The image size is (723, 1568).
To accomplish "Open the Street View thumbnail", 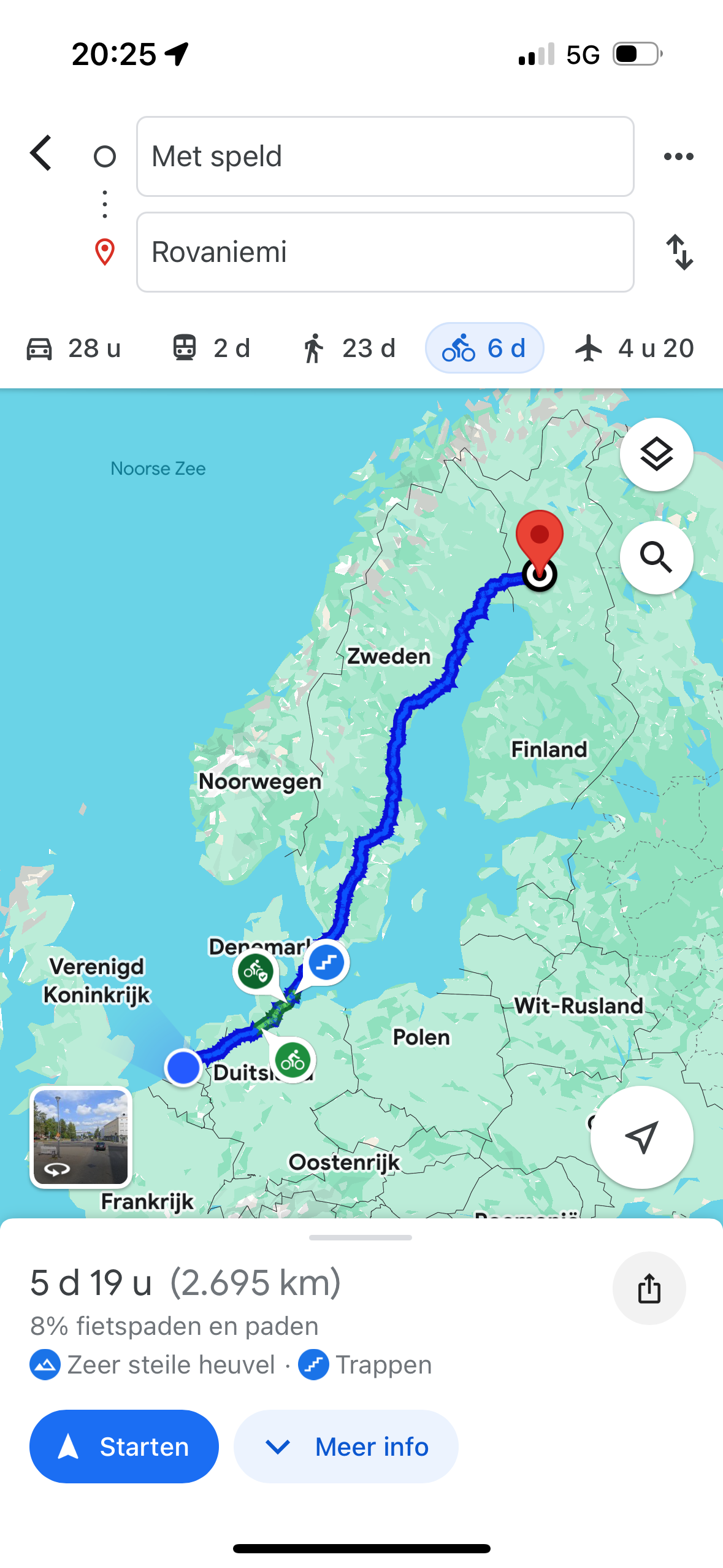I will coord(81,1137).
